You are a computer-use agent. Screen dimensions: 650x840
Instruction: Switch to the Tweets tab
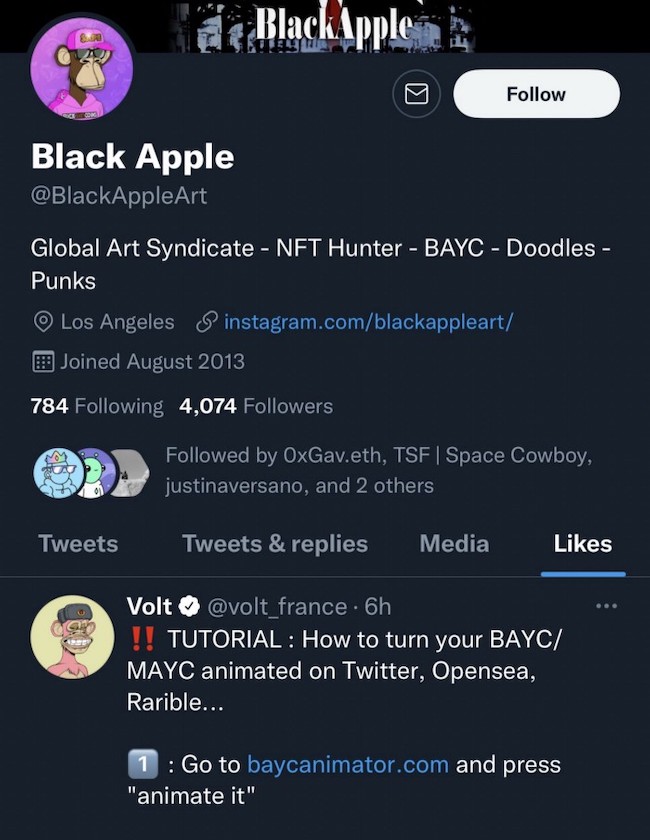click(x=78, y=544)
